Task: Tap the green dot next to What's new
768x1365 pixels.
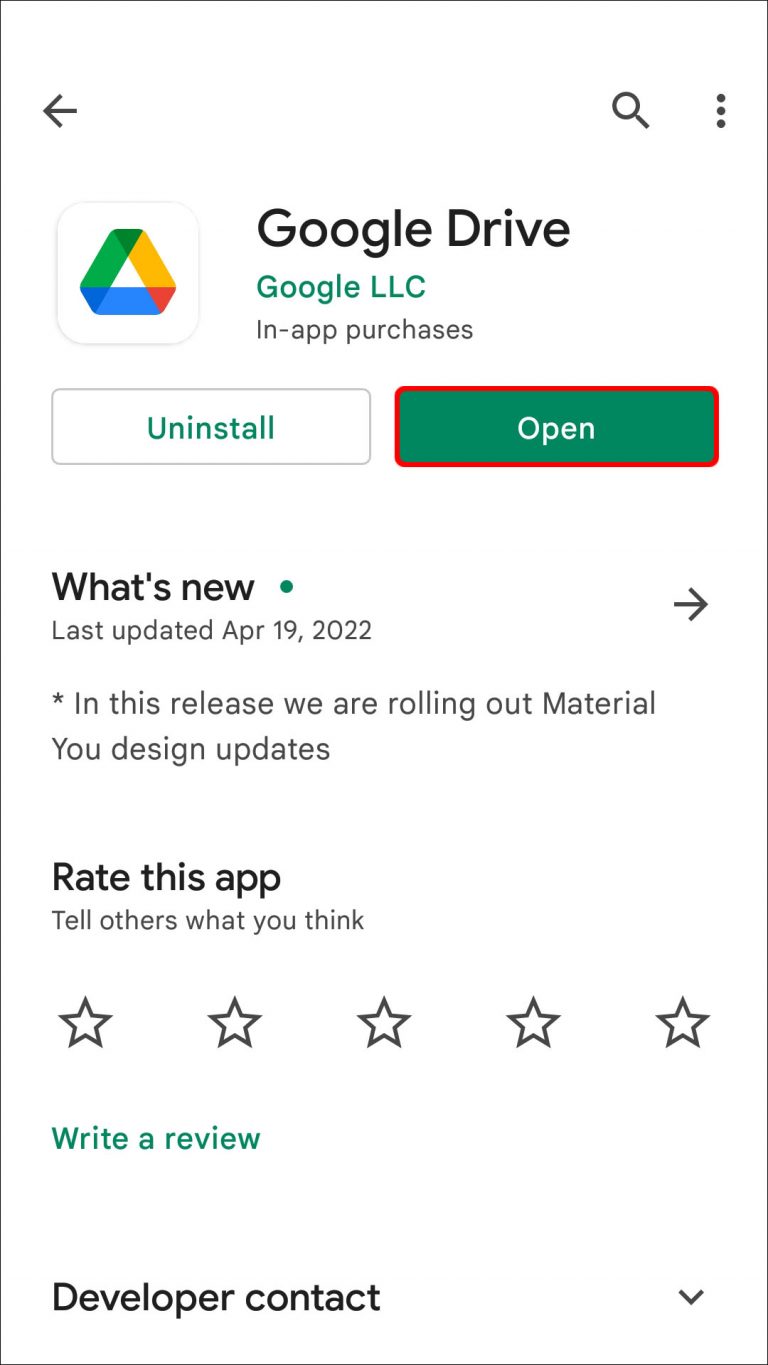Action: [287, 588]
